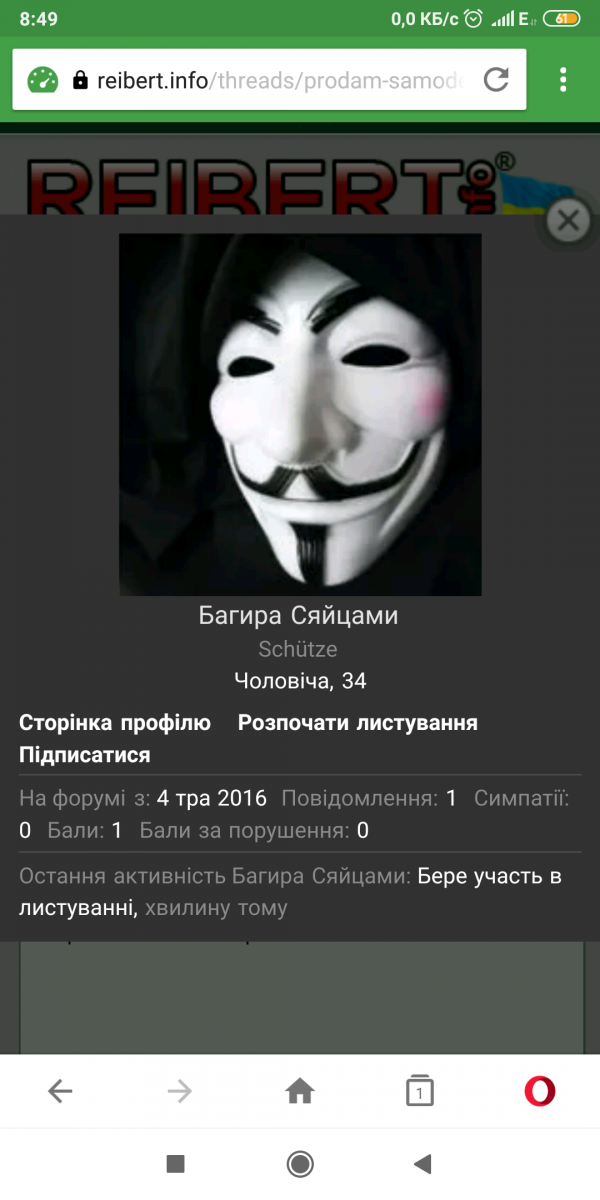Screen dimensions: 600x1200
Task: Open the browser three-dot menu
Action: (563, 80)
